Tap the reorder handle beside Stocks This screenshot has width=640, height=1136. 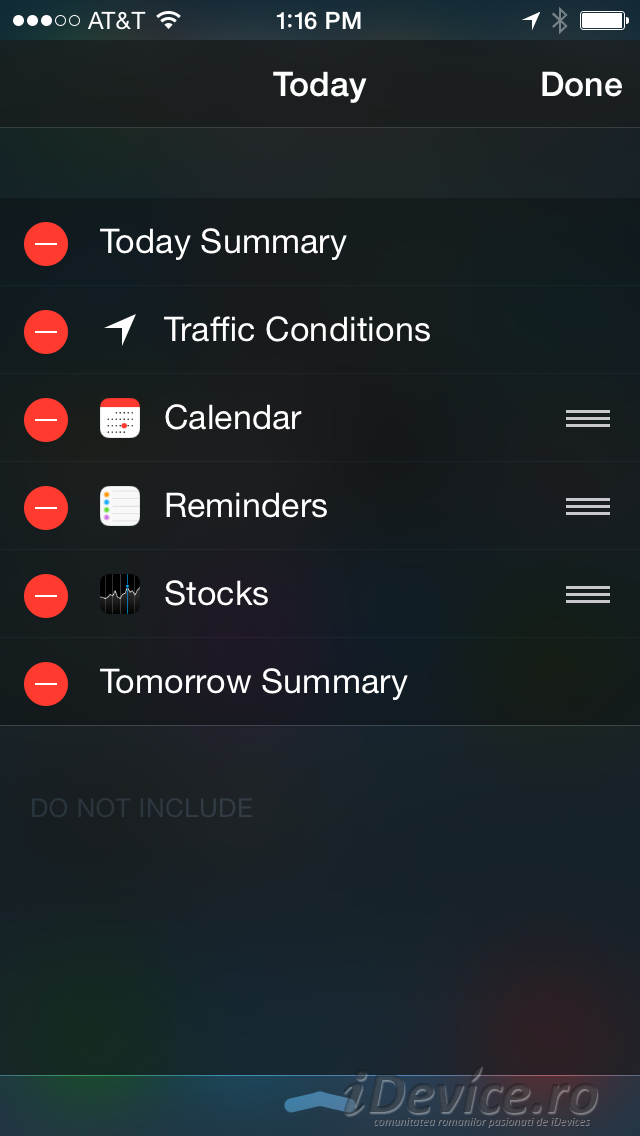click(588, 594)
